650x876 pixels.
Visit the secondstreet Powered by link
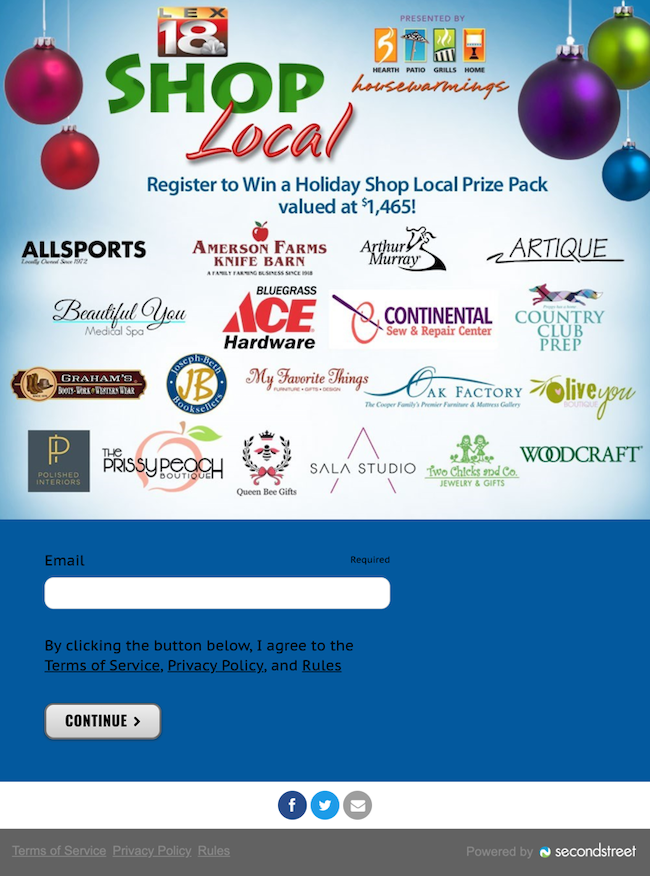tap(587, 852)
